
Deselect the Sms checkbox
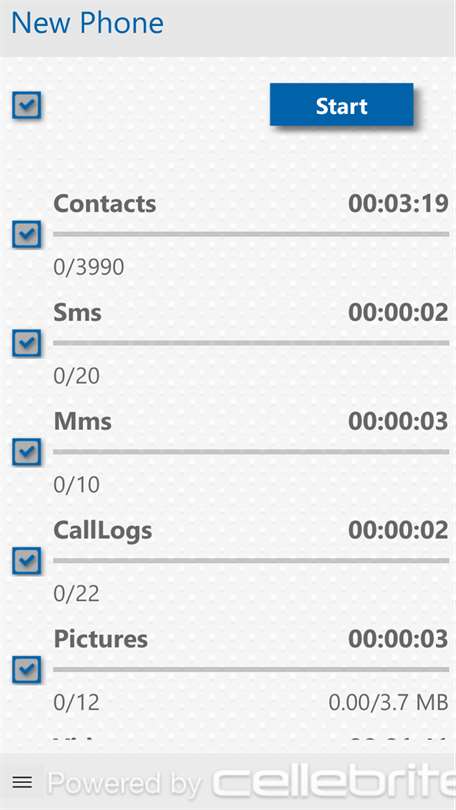[26, 343]
